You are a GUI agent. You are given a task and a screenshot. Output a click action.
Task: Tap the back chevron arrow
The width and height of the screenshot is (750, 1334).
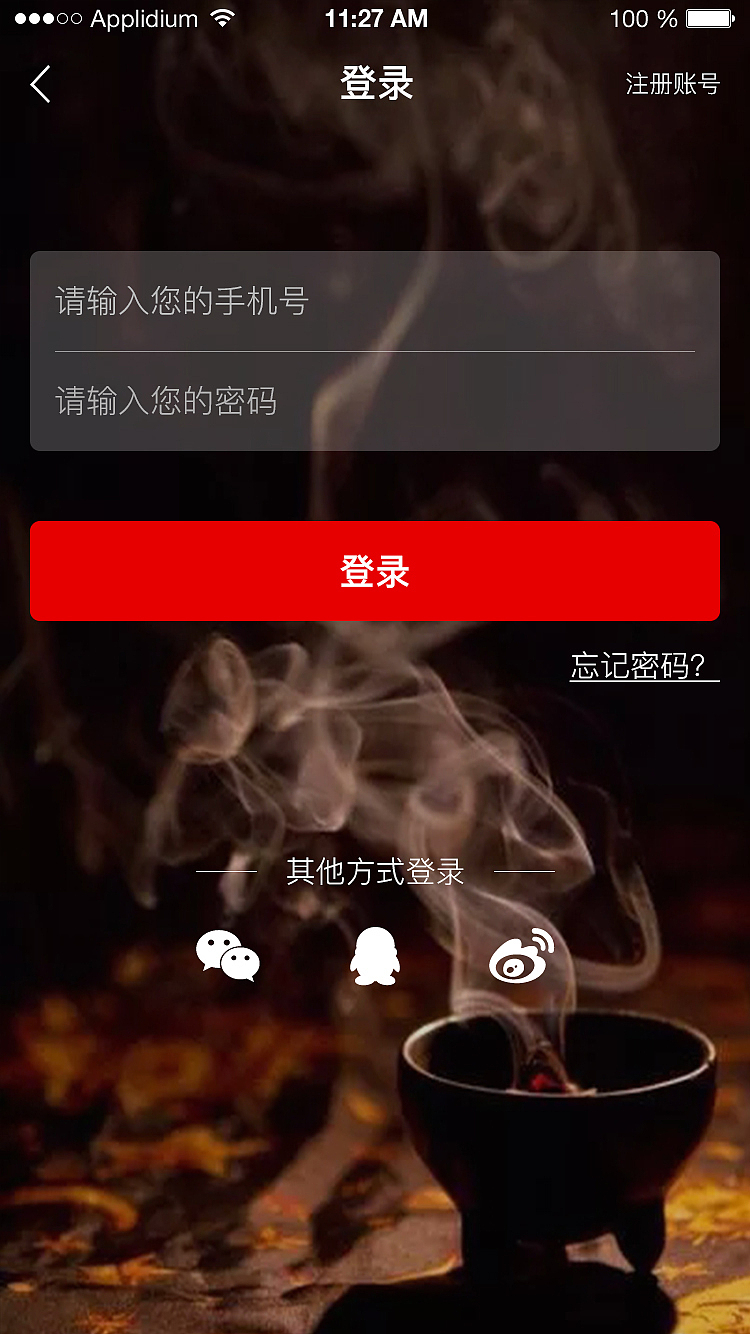[x=39, y=84]
